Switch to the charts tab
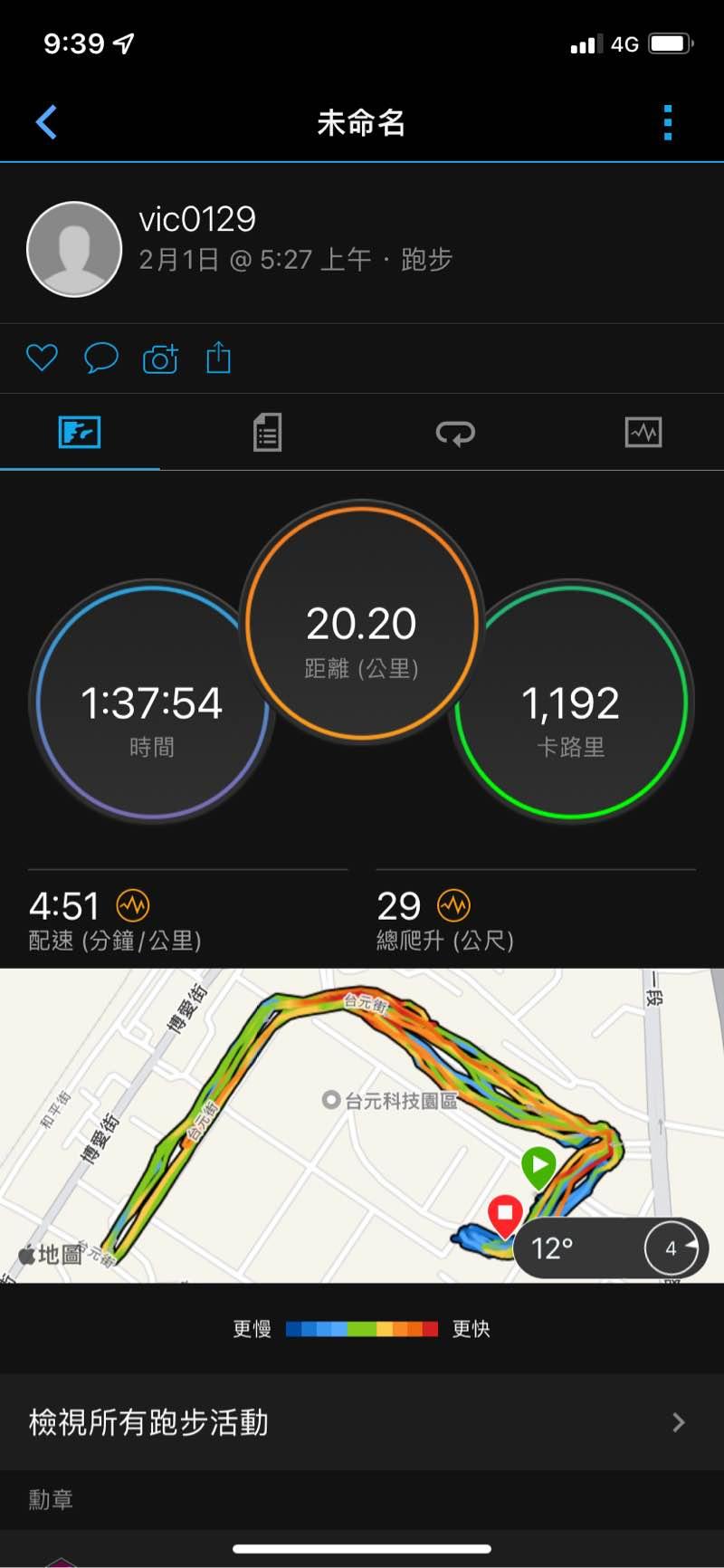This screenshot has height=1568, width=724. click(x=643, y=433)
